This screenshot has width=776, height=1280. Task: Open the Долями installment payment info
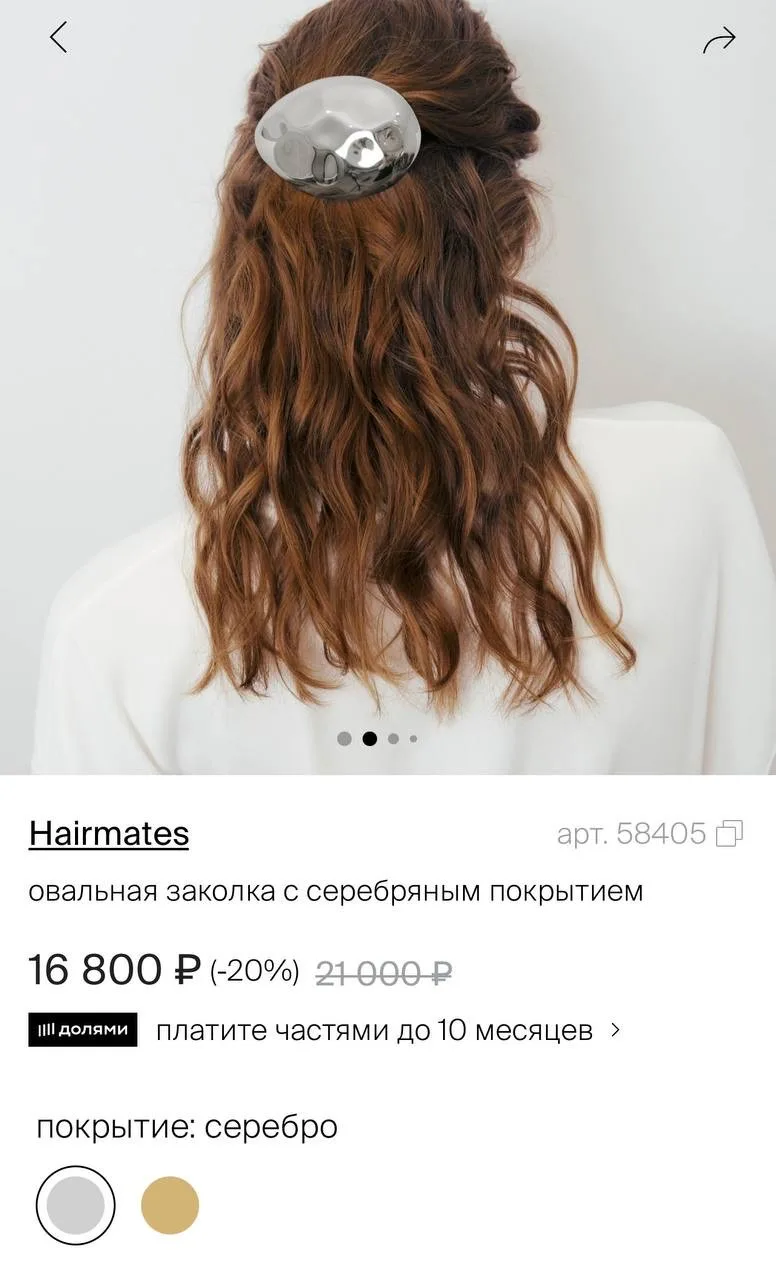[x=388, y=1030]
